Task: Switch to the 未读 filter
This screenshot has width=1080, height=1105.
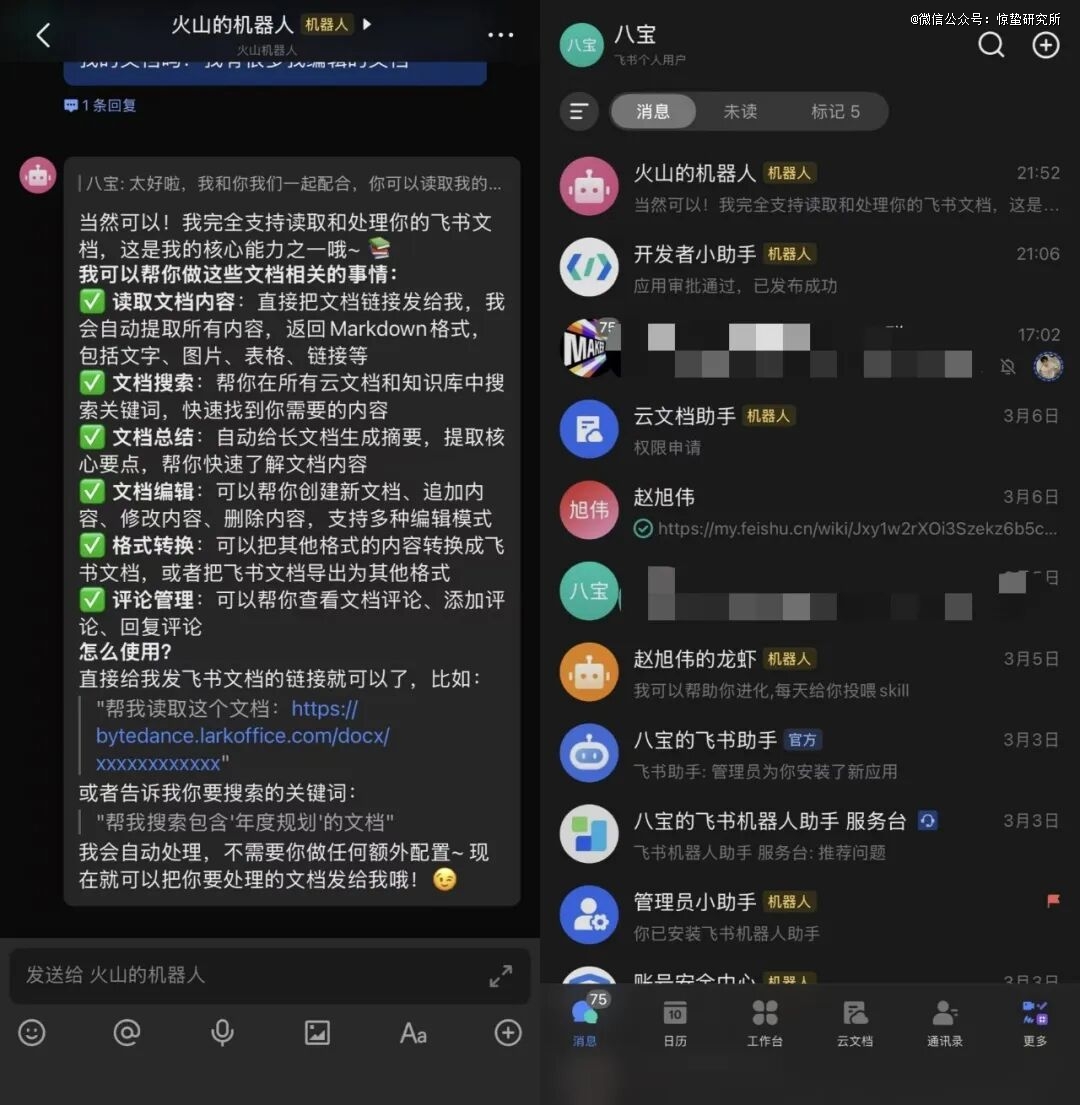Action: [740, 112]
